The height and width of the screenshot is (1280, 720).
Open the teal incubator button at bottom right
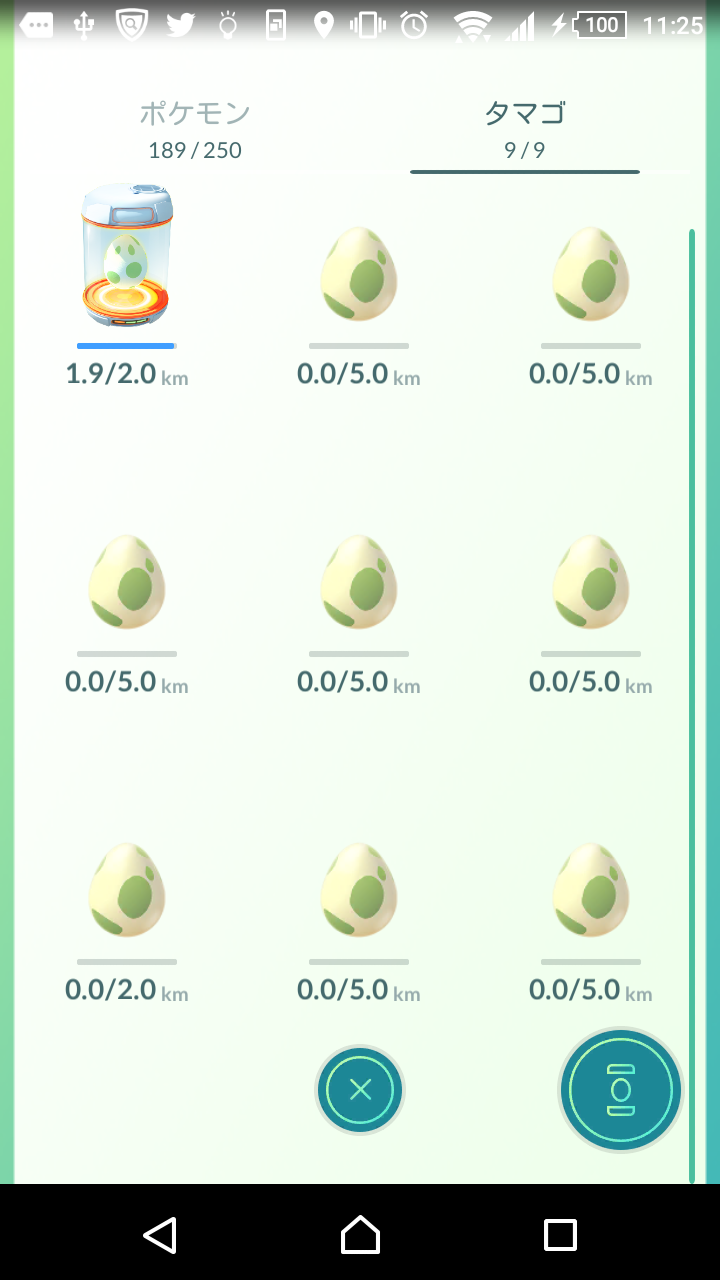[620, 1090]
